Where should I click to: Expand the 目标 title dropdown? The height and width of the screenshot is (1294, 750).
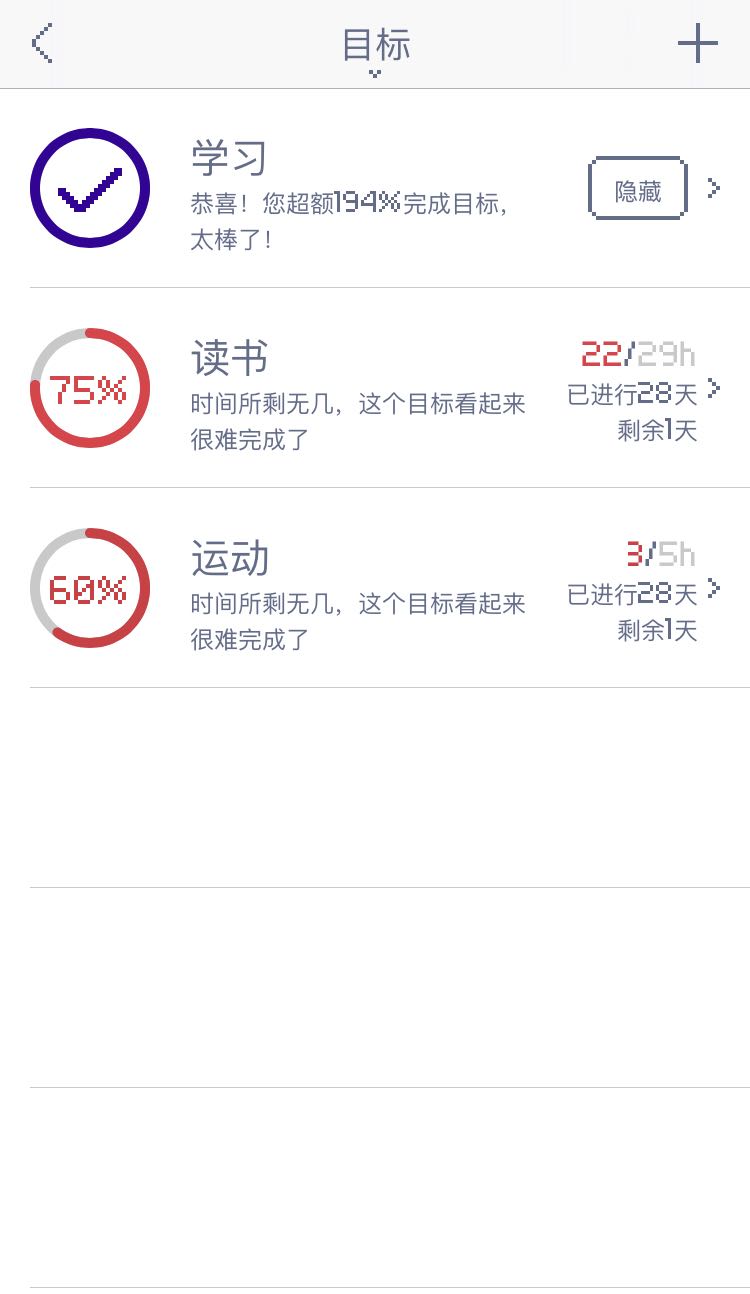[x=376, y=50]
